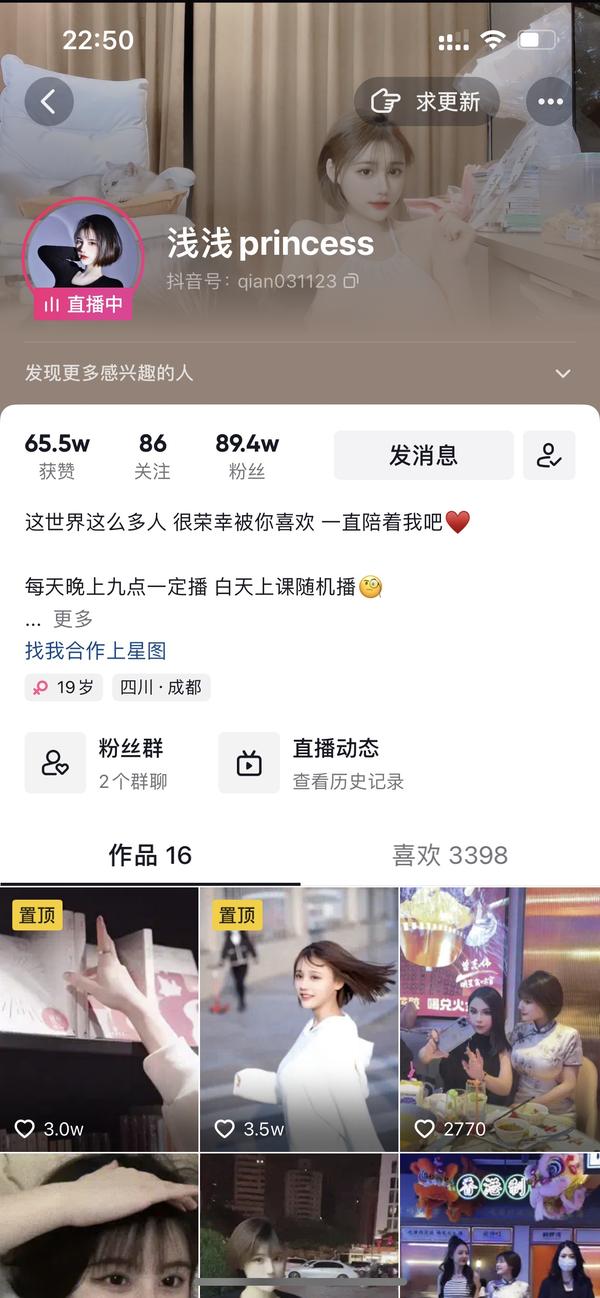Image resolution: width=600 pixels, height=1298 pixels.
Task: Open the pinned video with 3.0w likes
Action: click(99, 1019)
